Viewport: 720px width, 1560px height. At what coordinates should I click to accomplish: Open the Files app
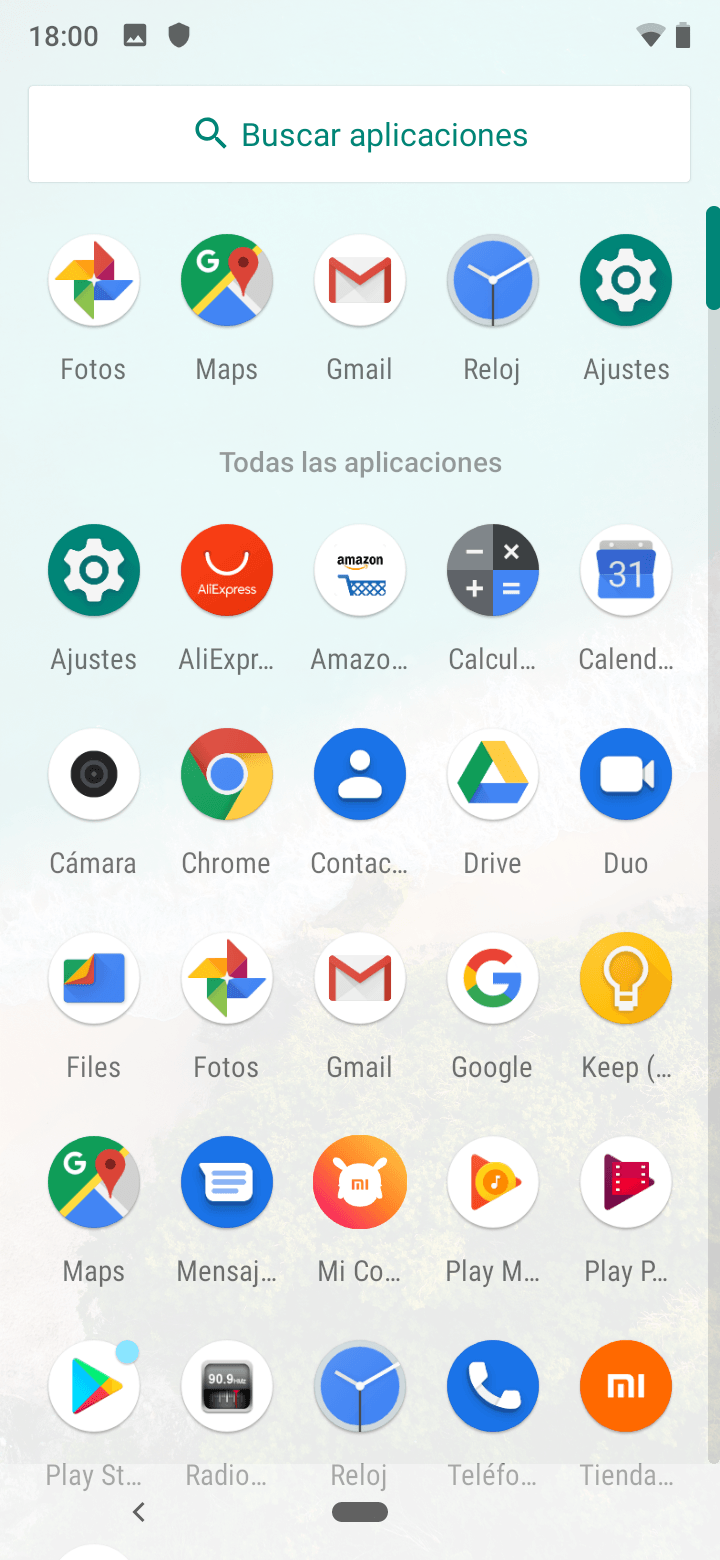pyautogui.click(x=93, y=978)
